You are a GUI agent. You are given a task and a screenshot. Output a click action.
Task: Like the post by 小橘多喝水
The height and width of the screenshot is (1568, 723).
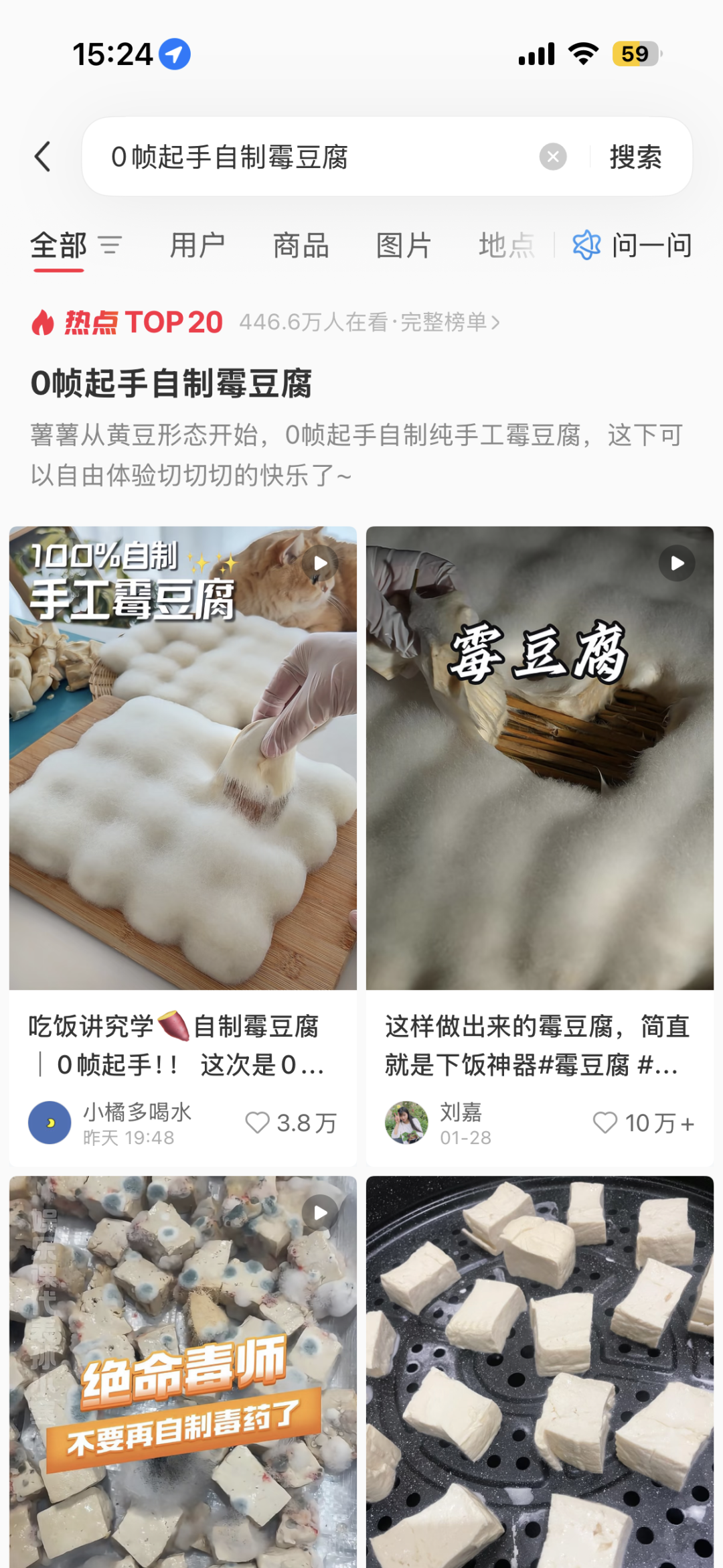258,1123
